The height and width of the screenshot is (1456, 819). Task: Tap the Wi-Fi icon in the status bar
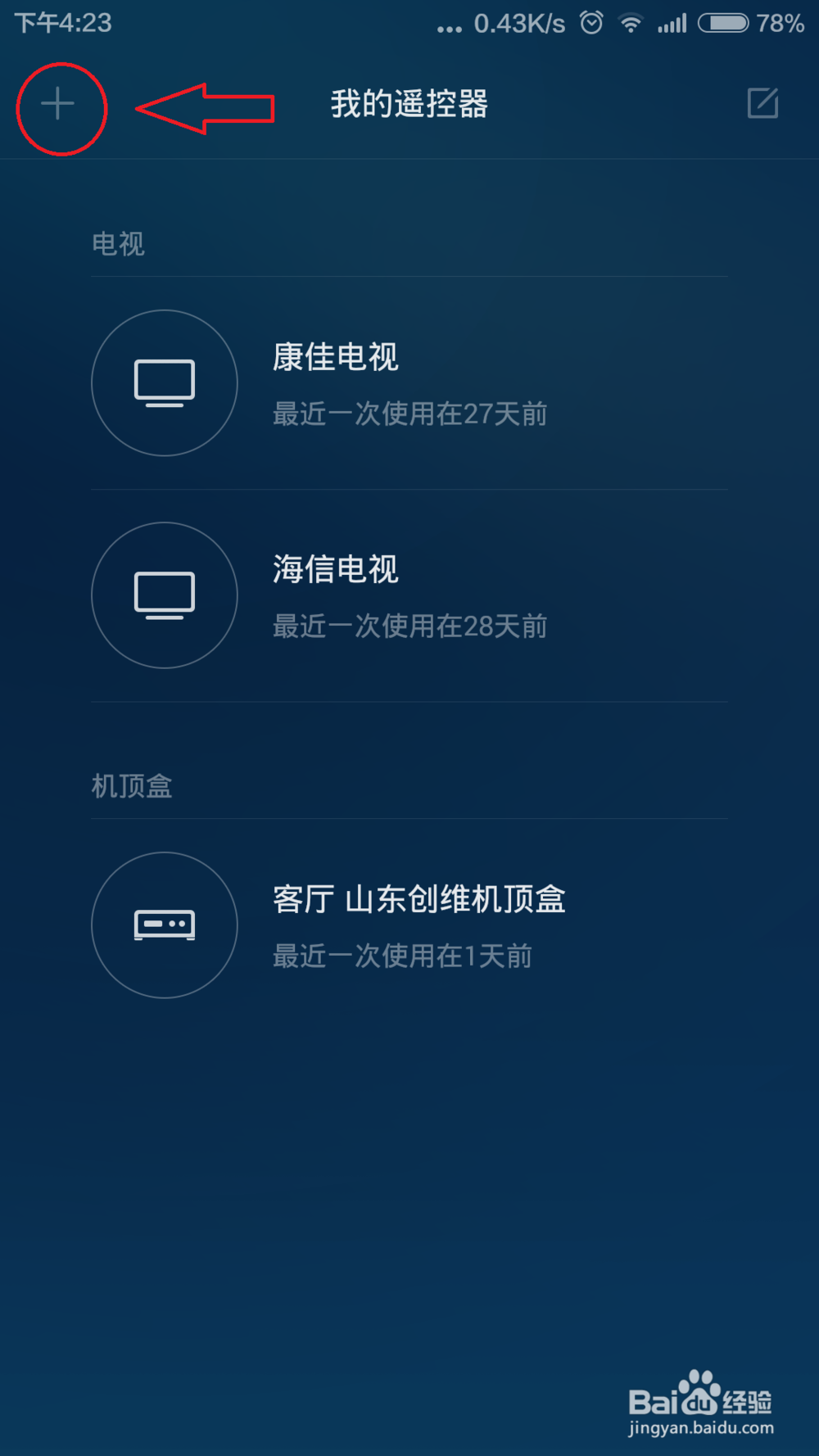[x=631, y=24]
